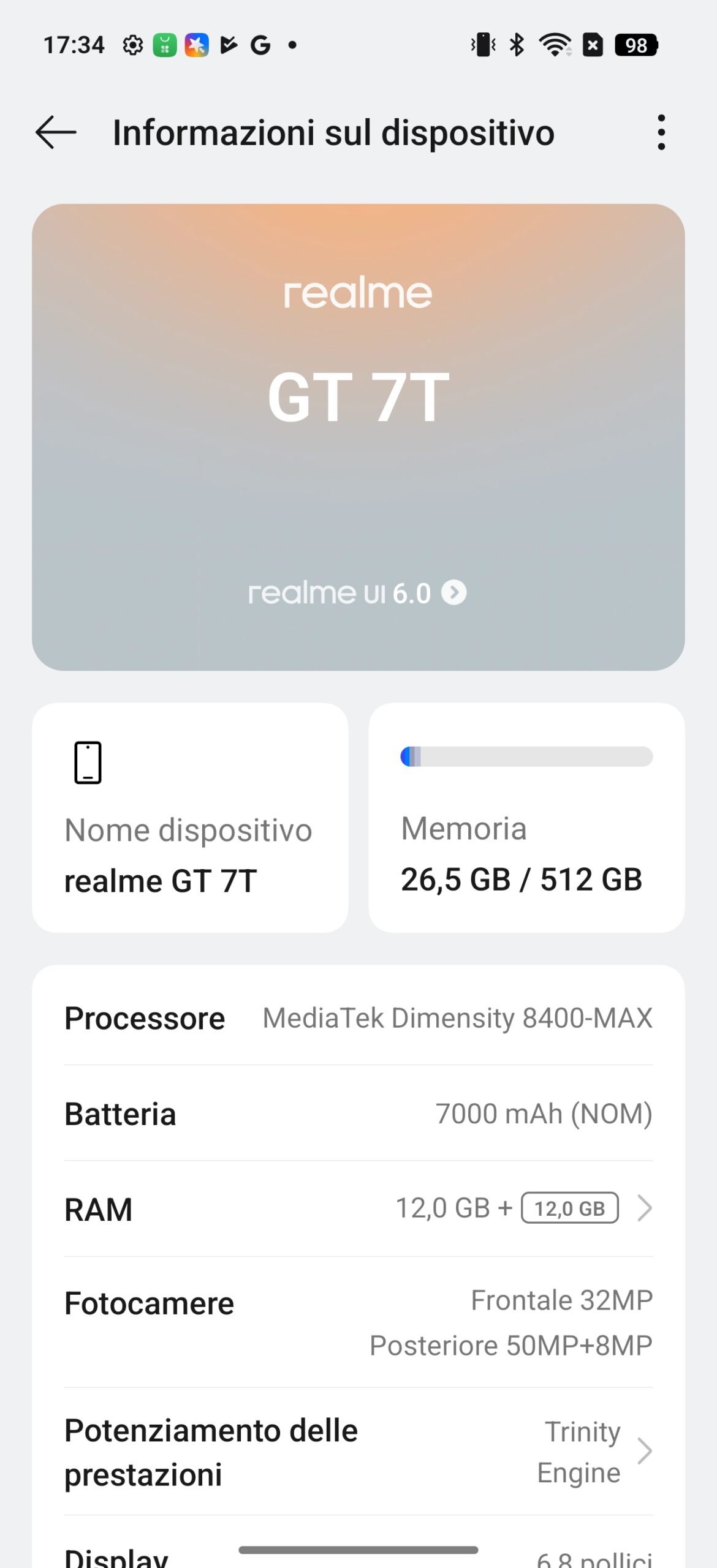Image resolution: width=717 pixels, height=1568 pixels.
Task: Open the Memoria storage card
Action: 526,818
